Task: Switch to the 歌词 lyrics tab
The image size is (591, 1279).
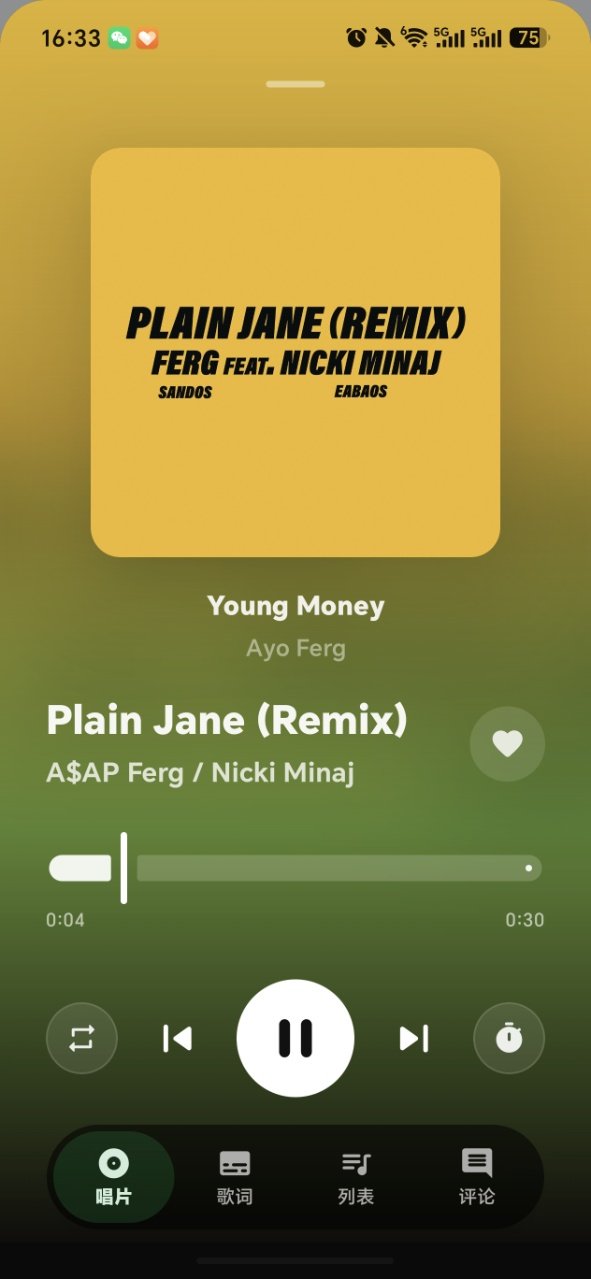Action: click(235, 1178)
